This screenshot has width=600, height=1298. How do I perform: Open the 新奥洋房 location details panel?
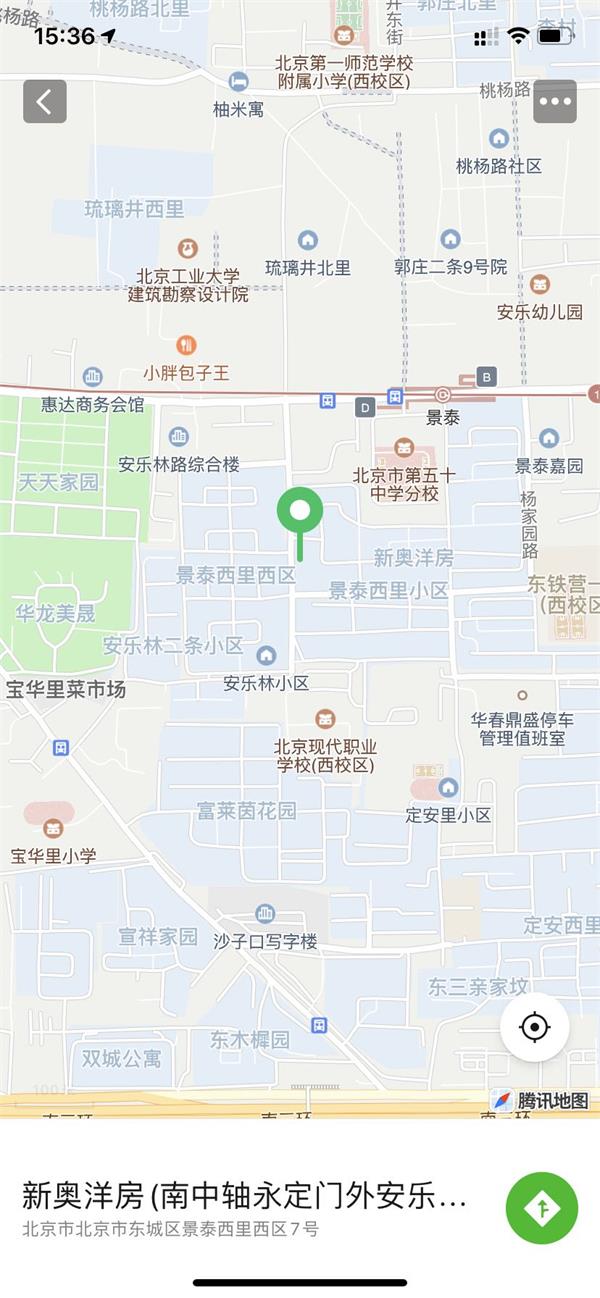[x=245, y=1208]
